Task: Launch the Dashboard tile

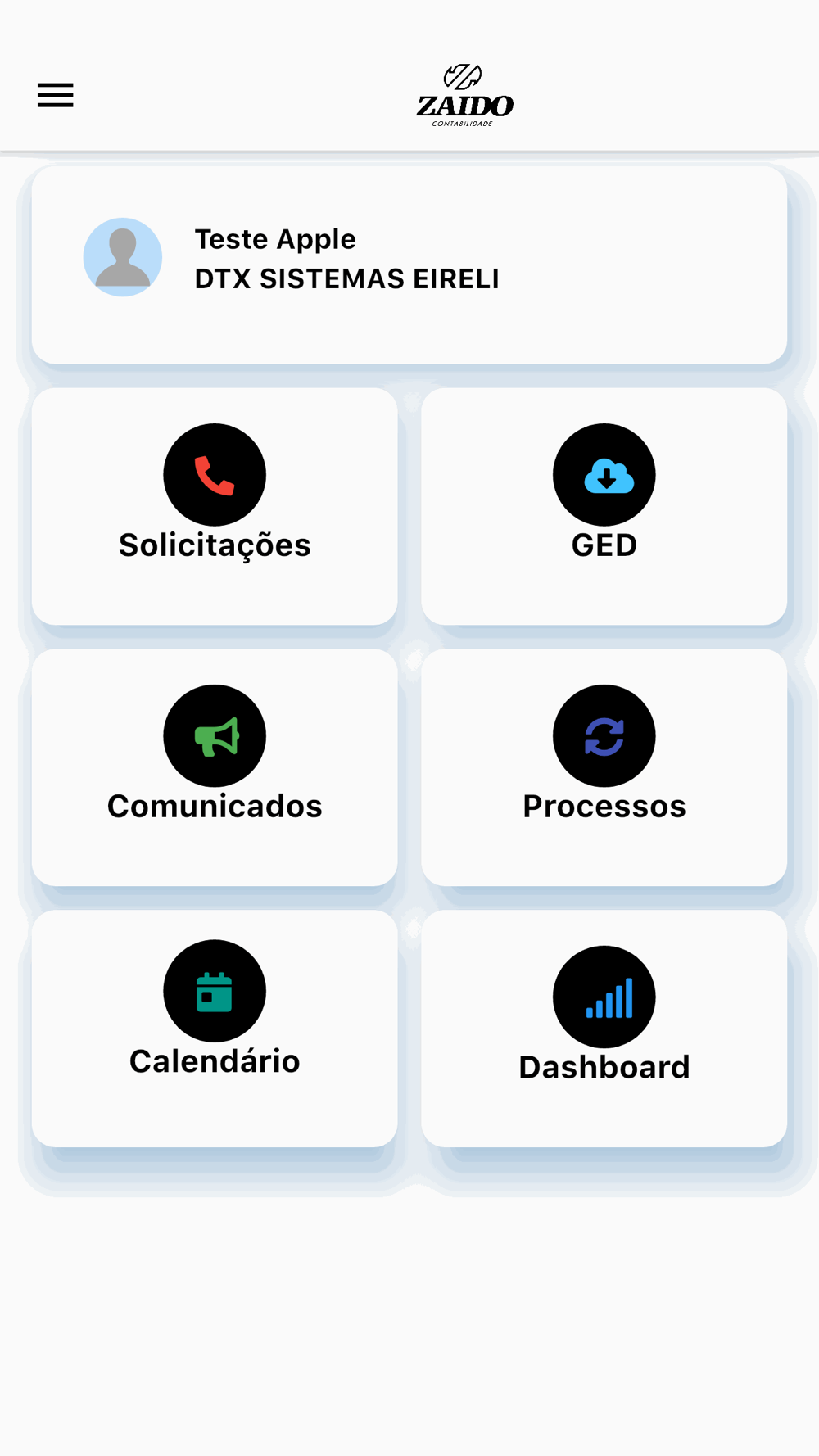Action: 604,1027
